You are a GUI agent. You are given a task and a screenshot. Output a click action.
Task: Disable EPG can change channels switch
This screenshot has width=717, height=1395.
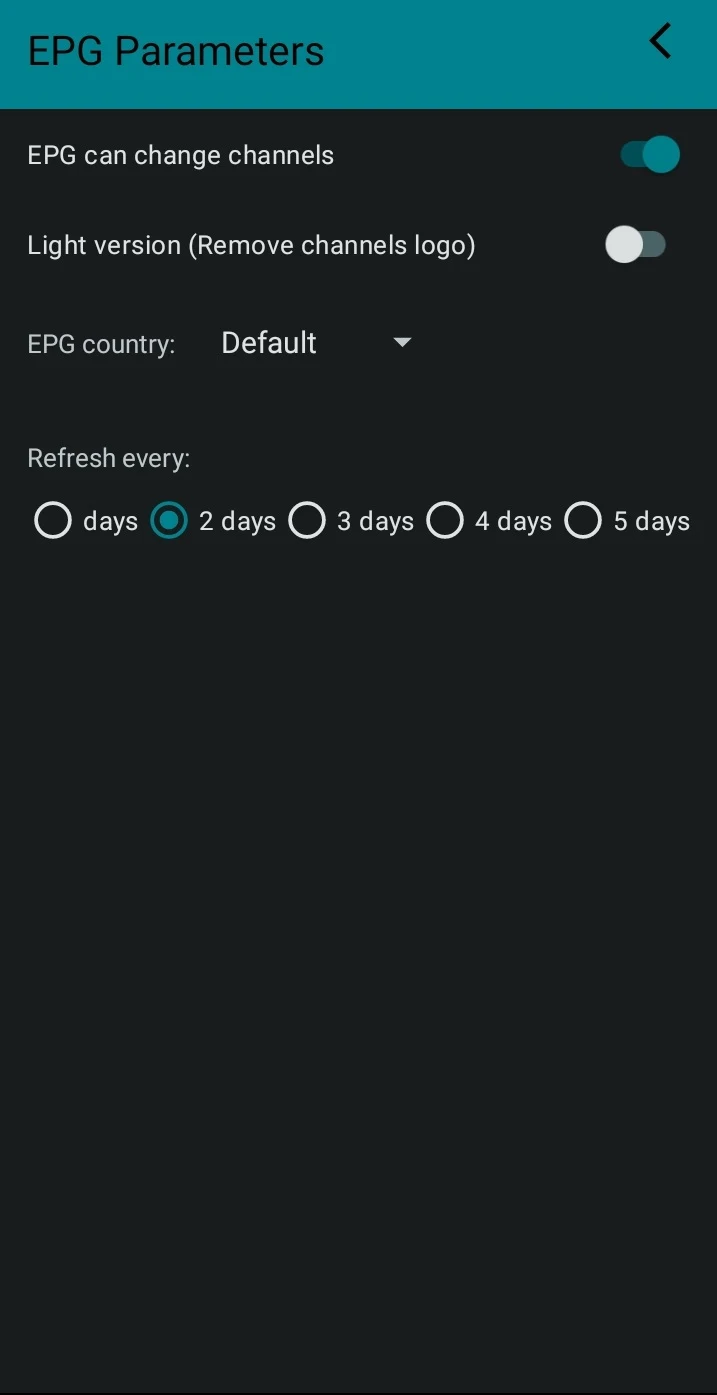(649, 155)
